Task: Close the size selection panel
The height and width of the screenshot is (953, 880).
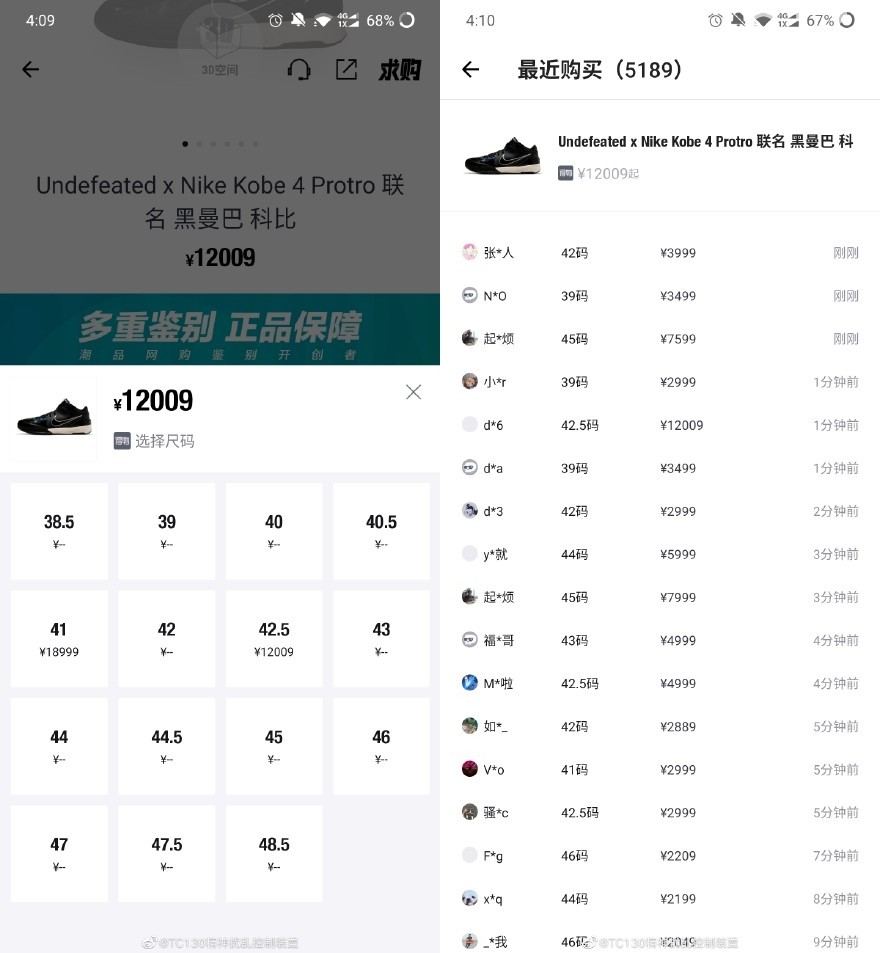Action: point(413,392)
